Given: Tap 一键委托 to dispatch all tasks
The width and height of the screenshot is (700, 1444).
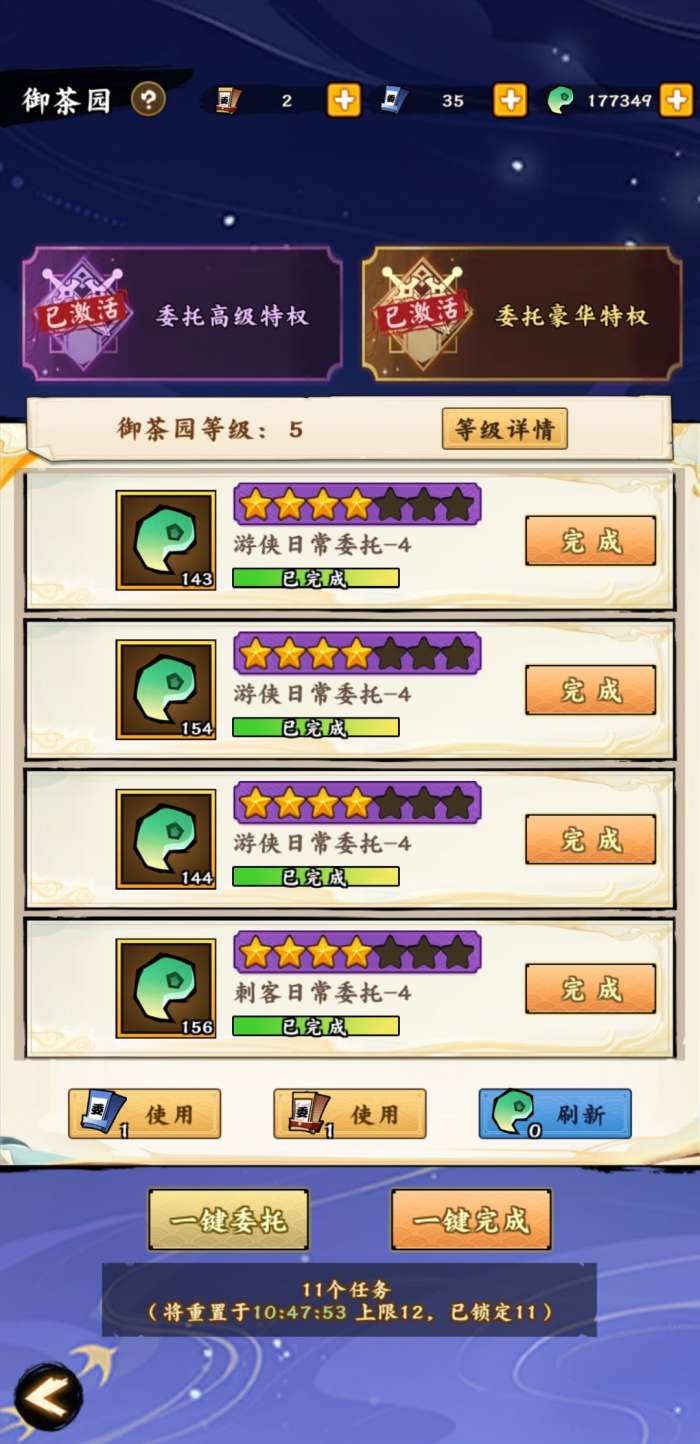Looking at the screenshot, I should click(x=228, y=1220).
